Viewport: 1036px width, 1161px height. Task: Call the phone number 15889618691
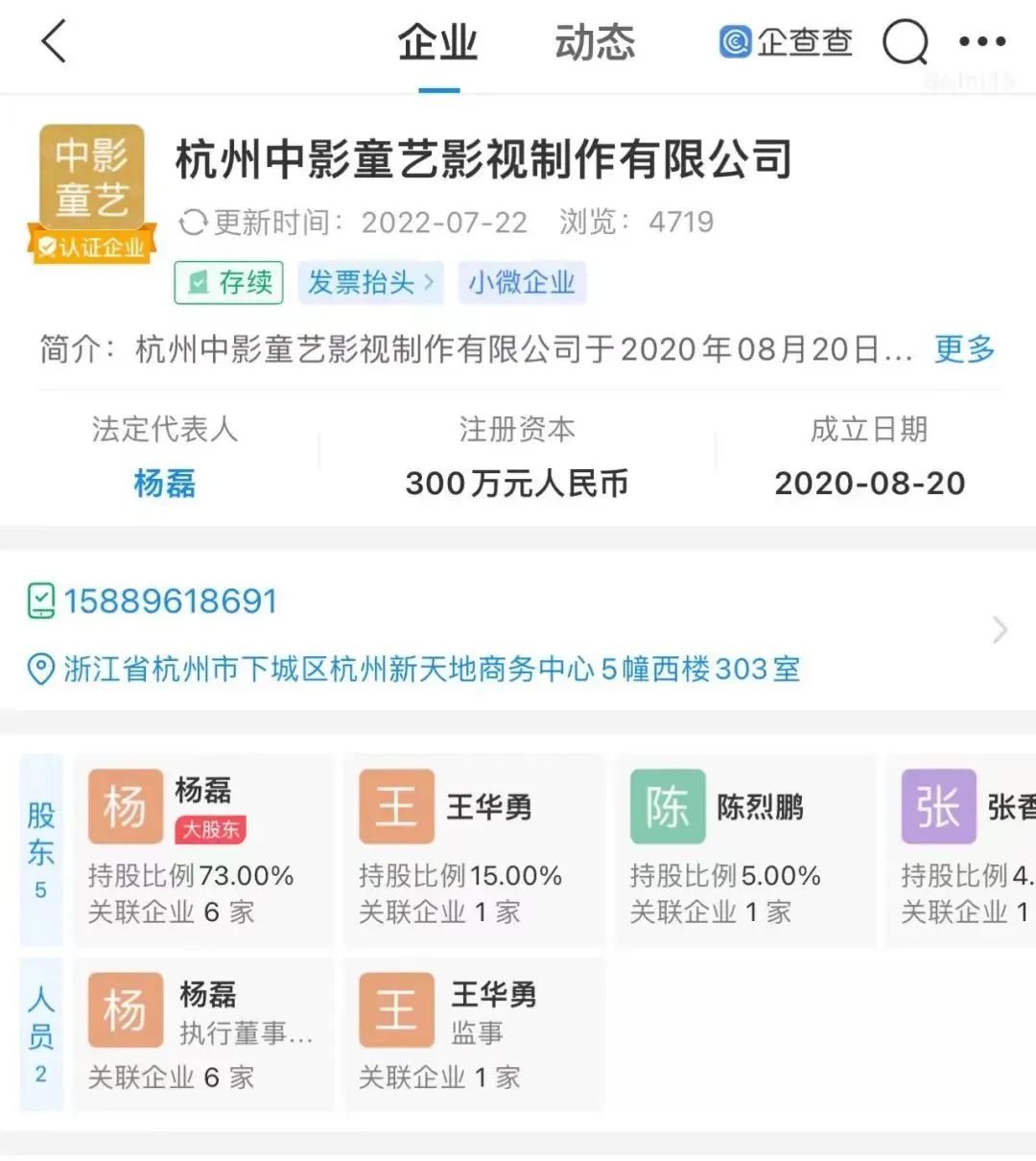(x=170, y=602)
